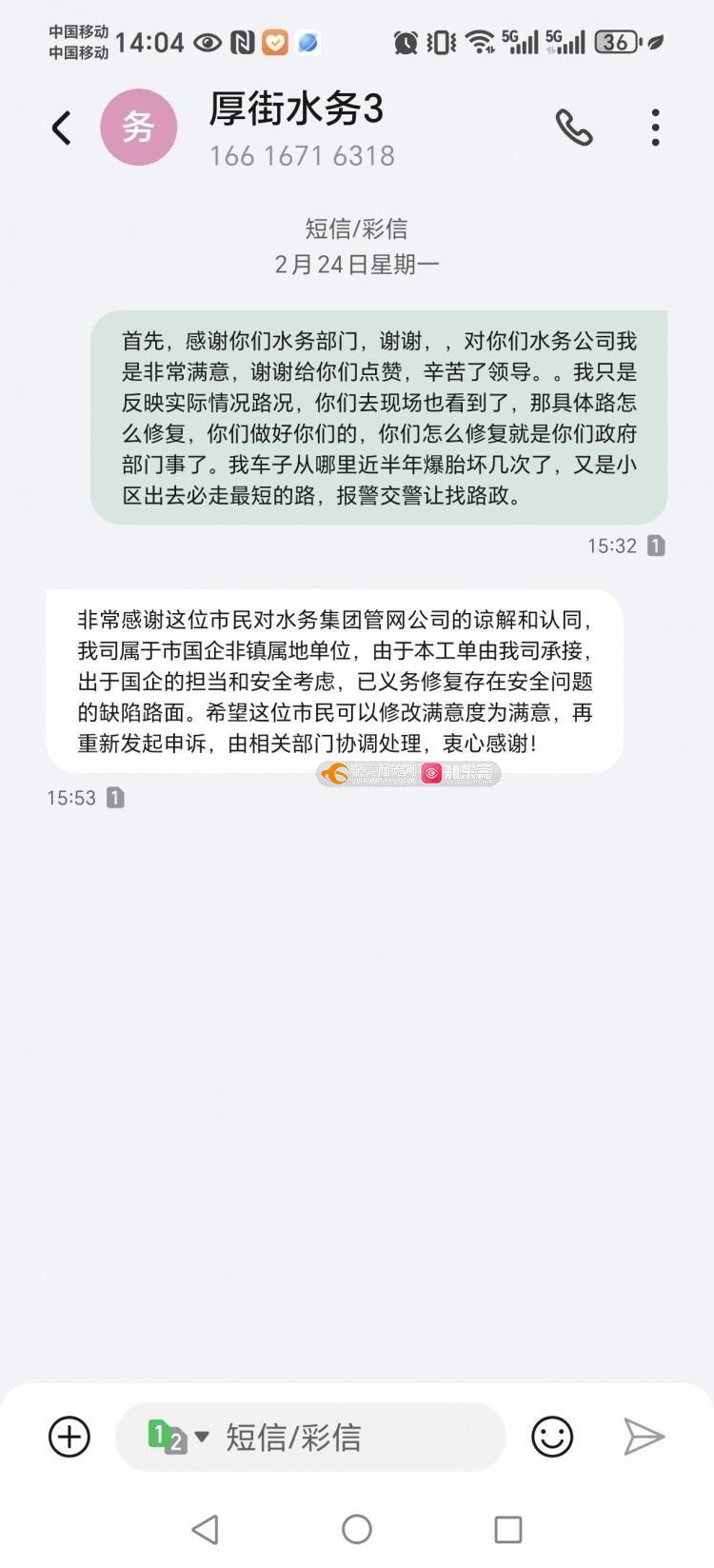Tap the system home button

(x=357, y=1530)
